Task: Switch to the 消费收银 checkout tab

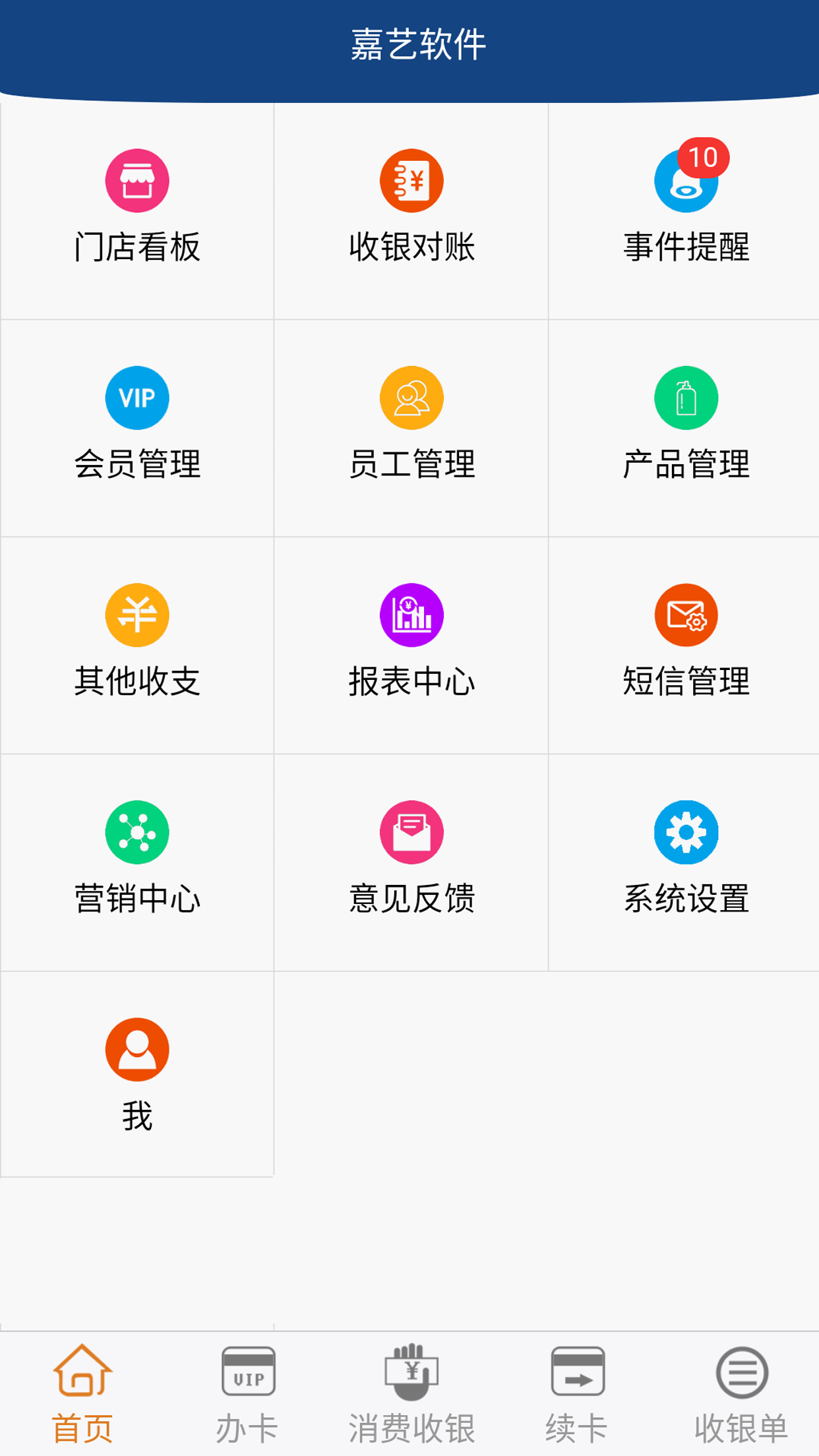Action: (411, 1394)
